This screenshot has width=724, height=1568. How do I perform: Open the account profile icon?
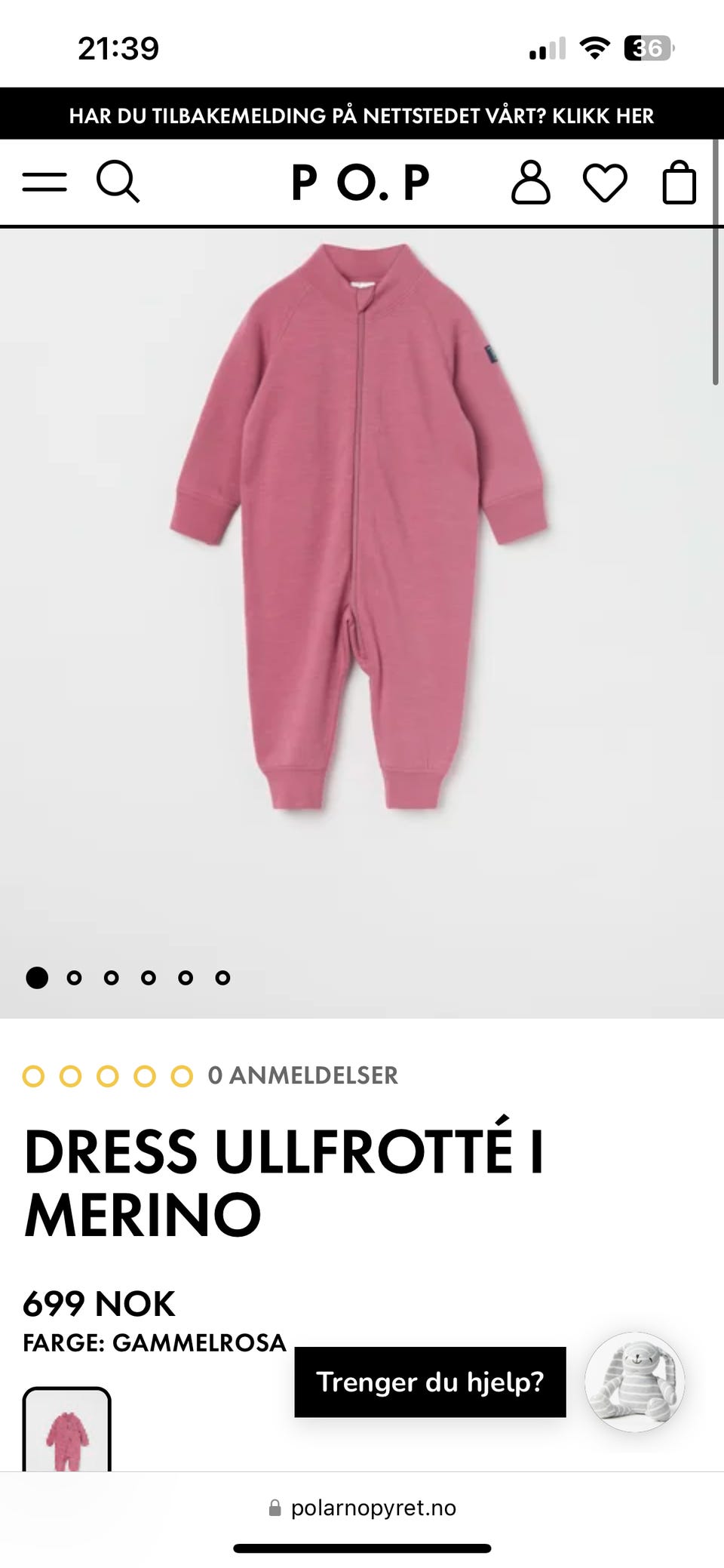point(531,182)
